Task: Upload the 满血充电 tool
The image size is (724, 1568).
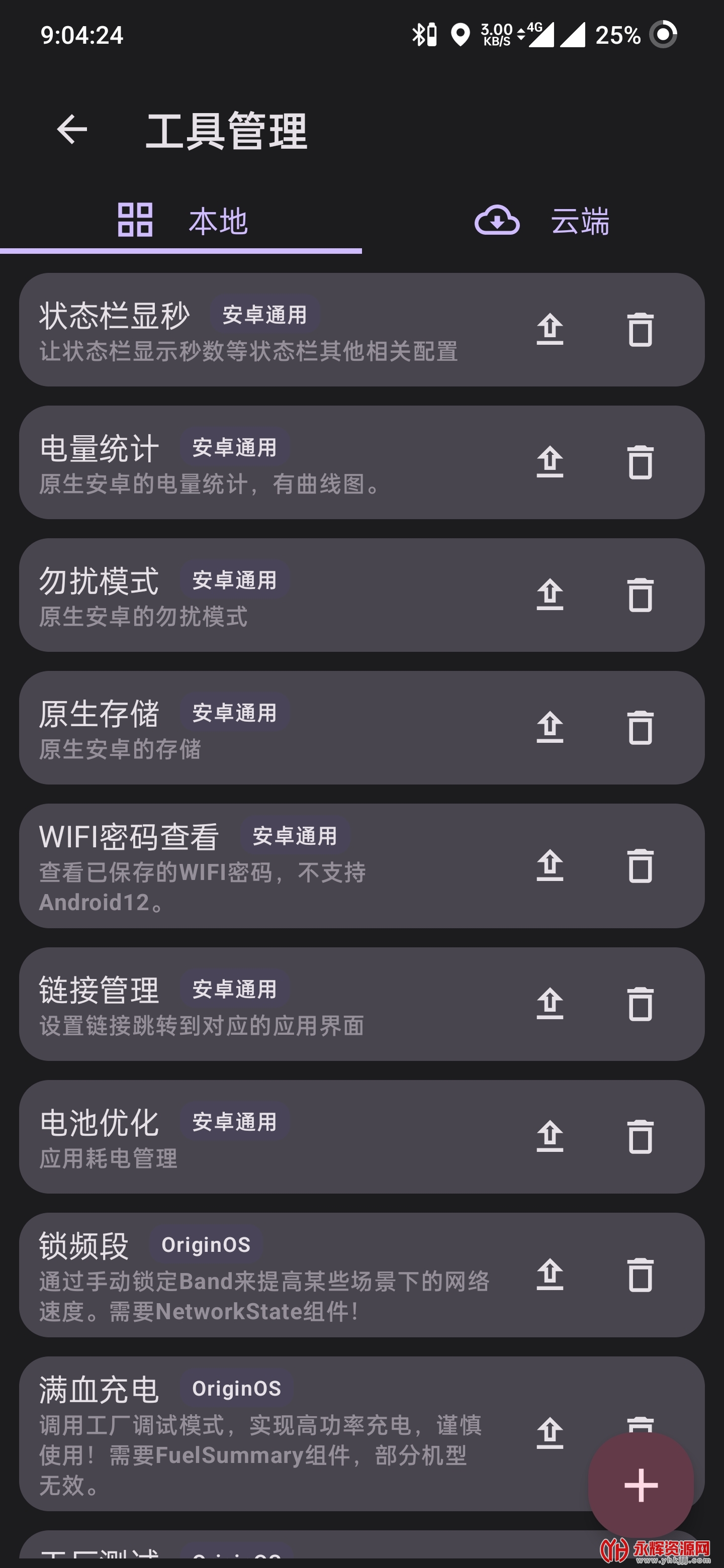Action: pos(549,1433)
